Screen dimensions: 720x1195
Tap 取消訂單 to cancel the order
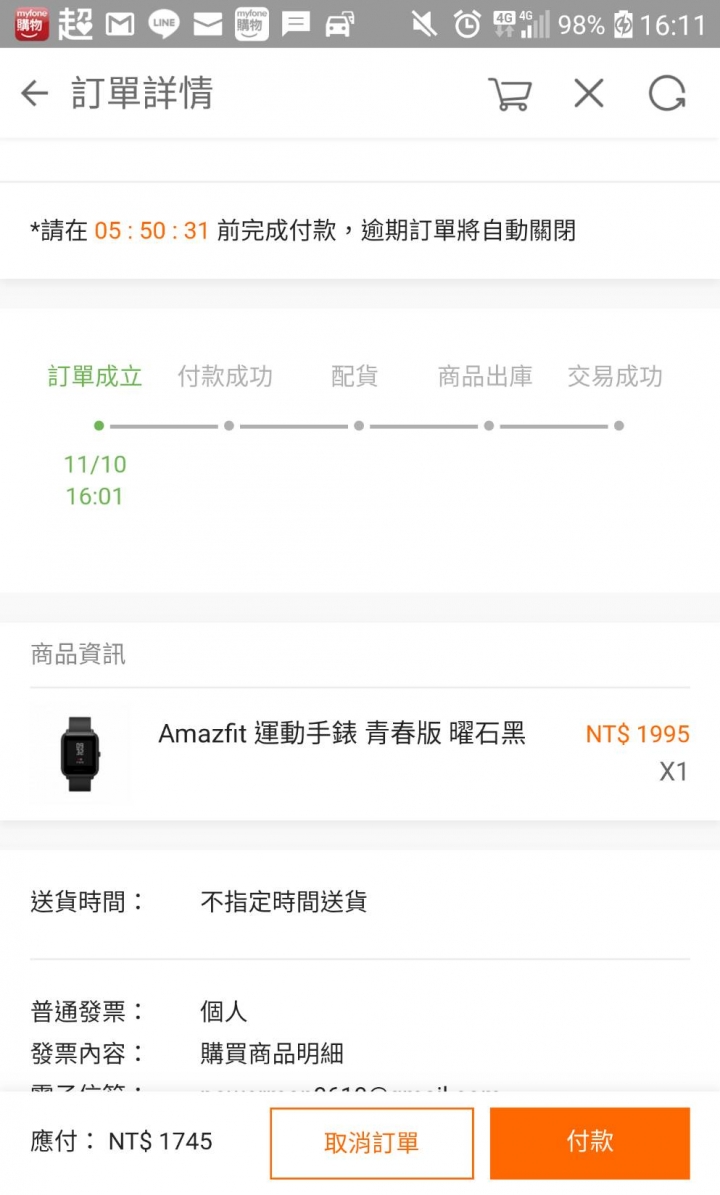372,1142
